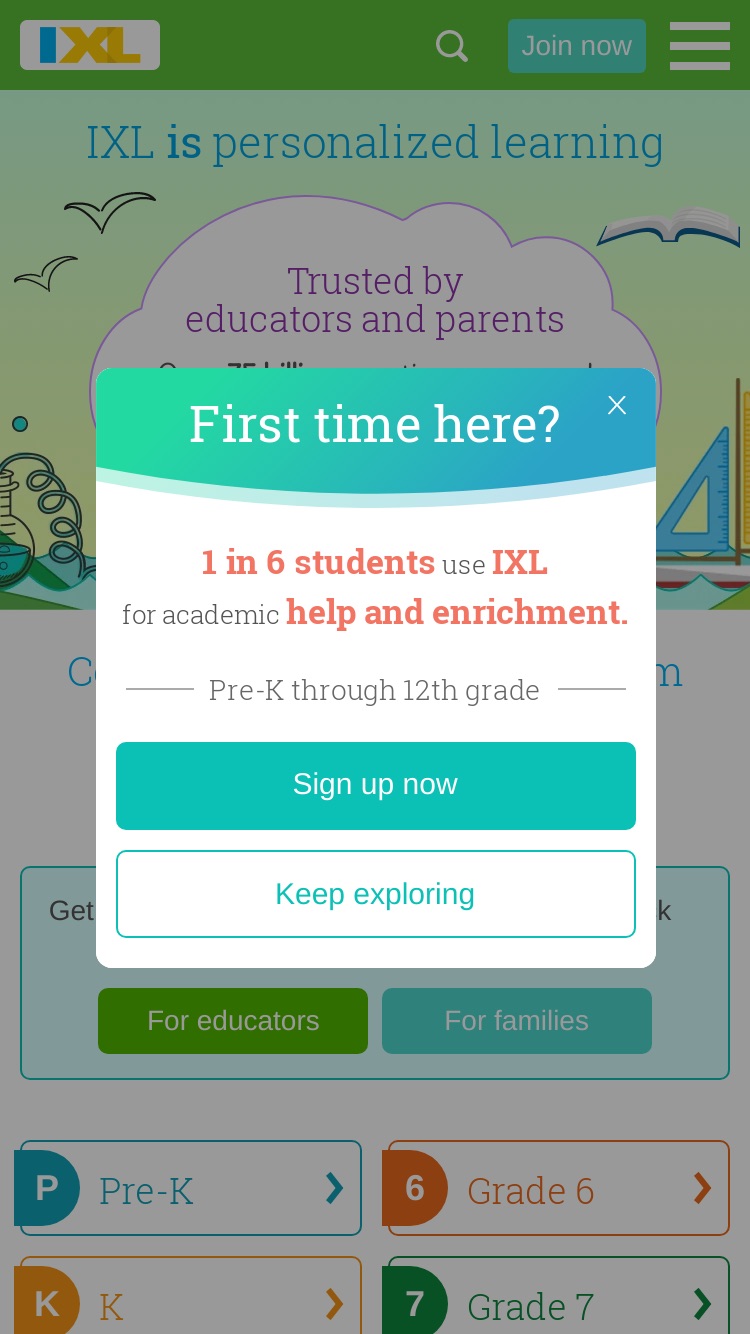This screenshot has width=750, height=1334.
Task: Open Pre-K skills
Action: tap(188, 1188)
